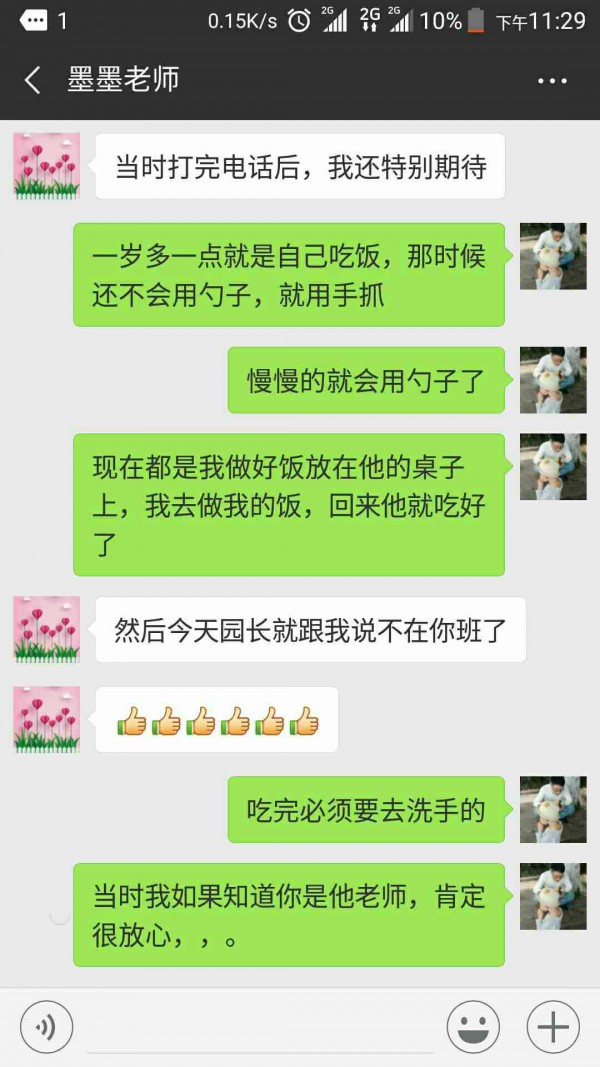Open the emoji picker
The image size is (600, 1067).
click(473, 1026)
